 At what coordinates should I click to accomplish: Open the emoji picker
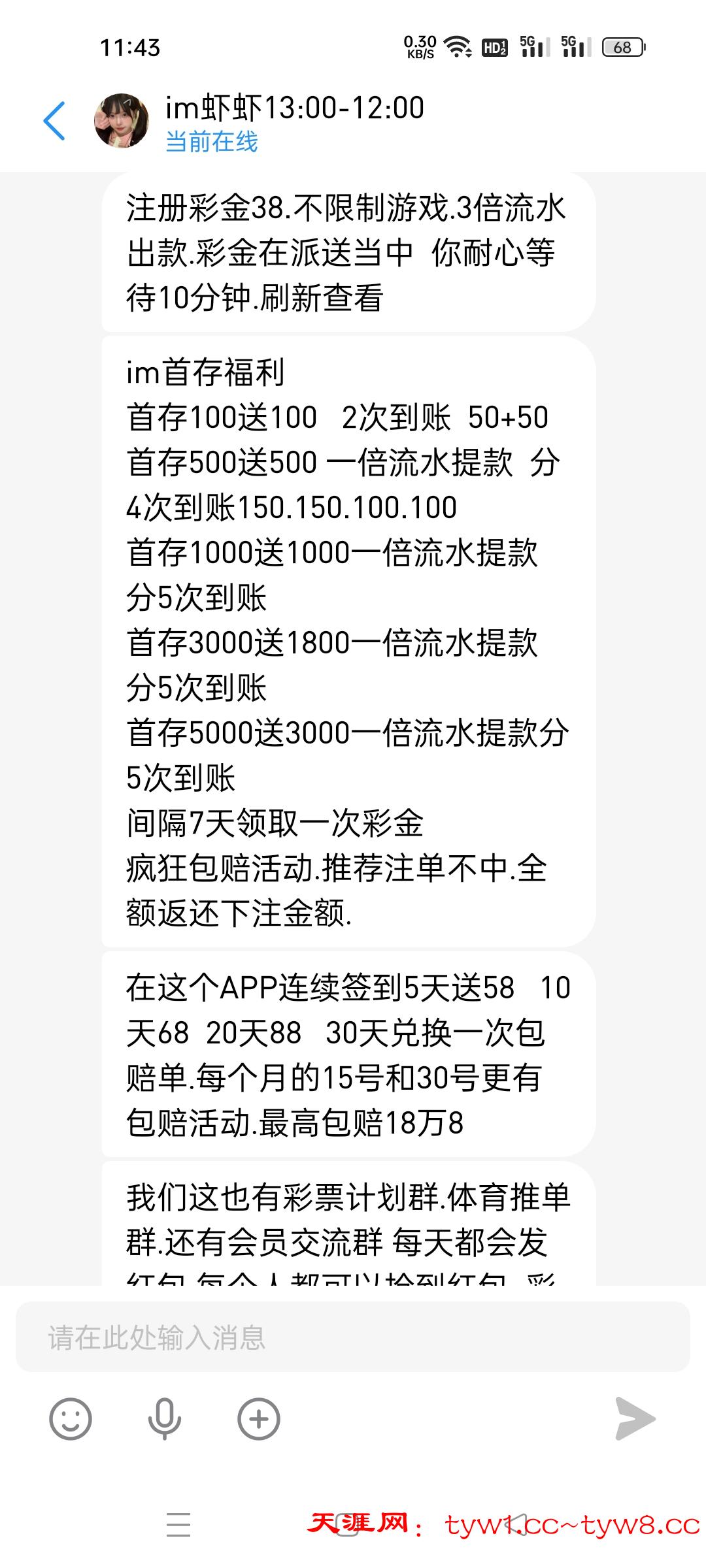click(x=71, y=1418)
